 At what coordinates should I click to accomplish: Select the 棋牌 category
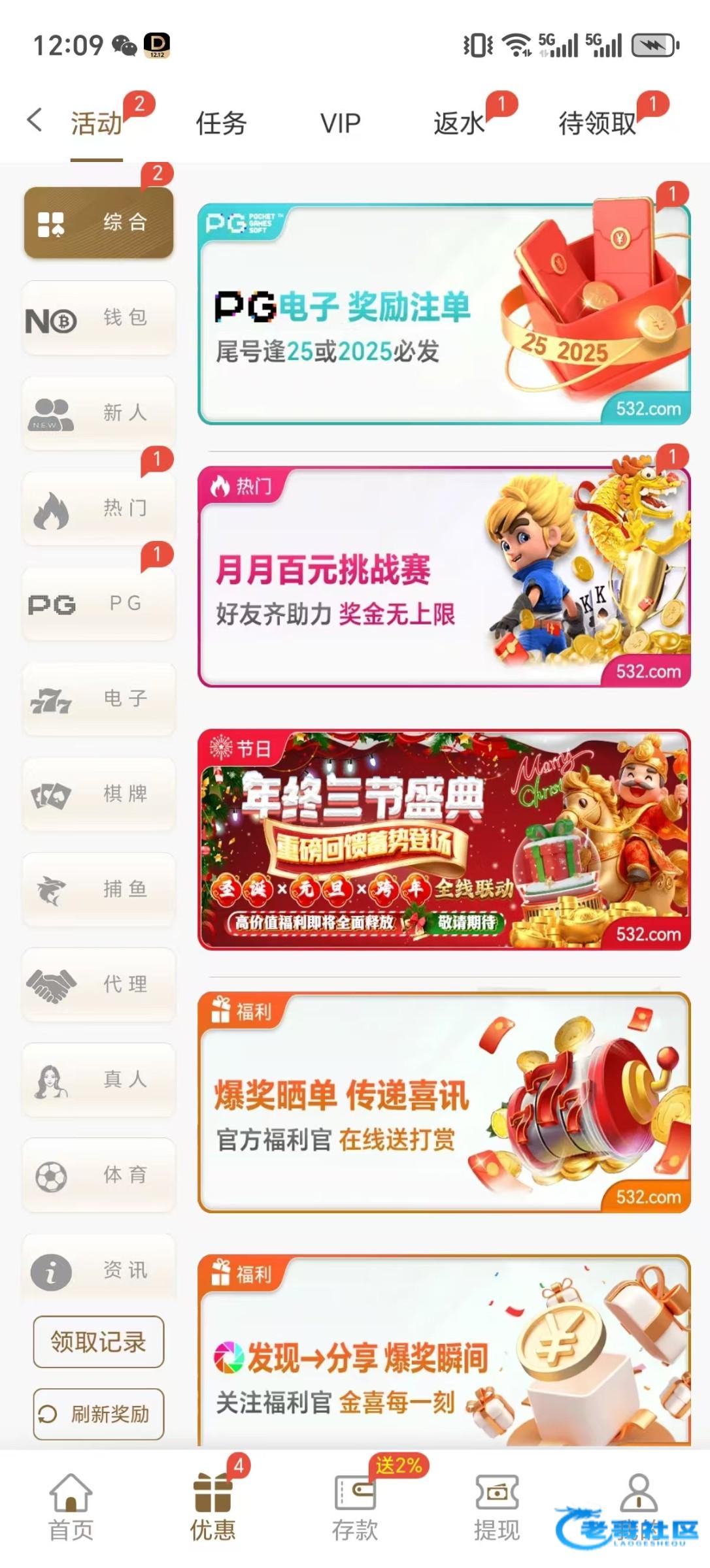(99, 794)
